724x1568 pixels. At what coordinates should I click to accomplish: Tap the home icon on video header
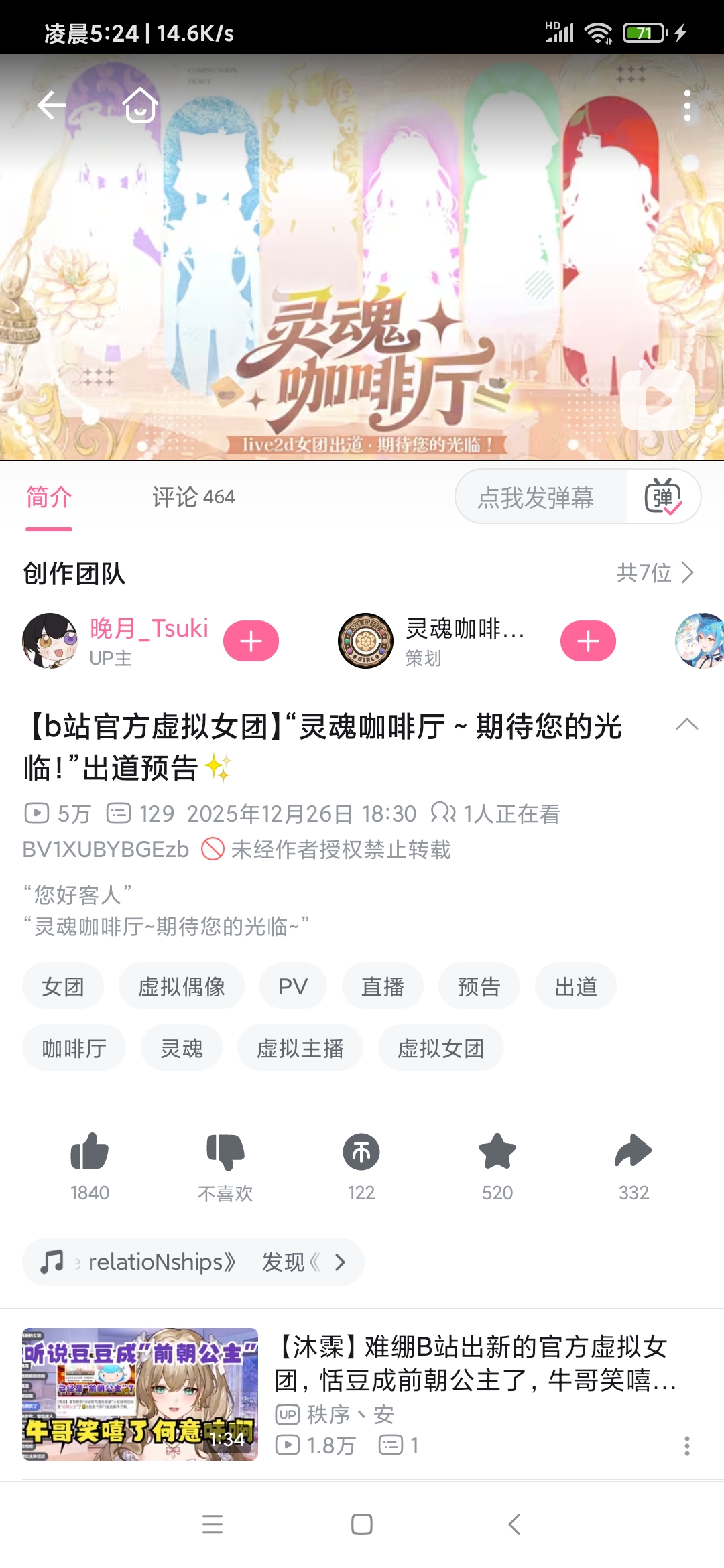141,105
